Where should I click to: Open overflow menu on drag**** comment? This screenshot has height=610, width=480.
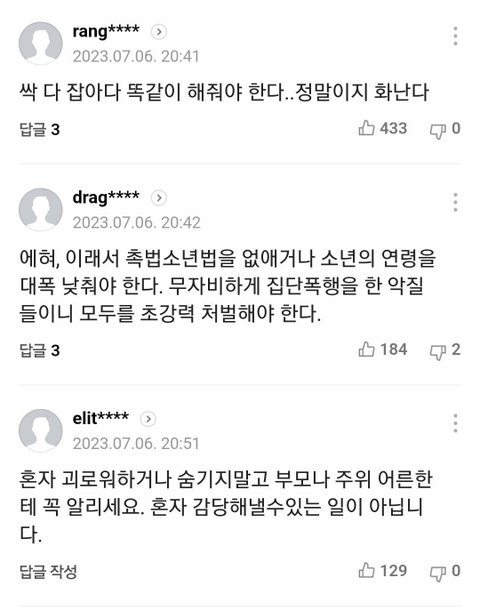tap(455, 202)
